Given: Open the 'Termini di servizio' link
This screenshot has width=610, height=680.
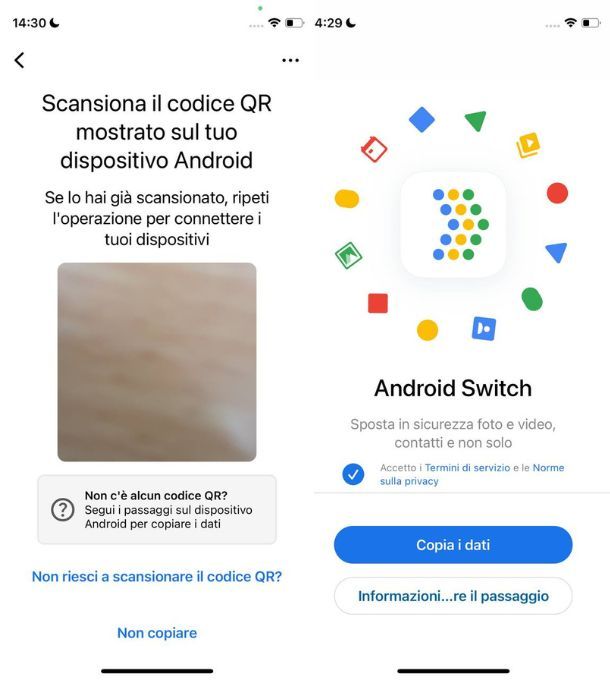Looking at the screenshot, I should (467, 467).
